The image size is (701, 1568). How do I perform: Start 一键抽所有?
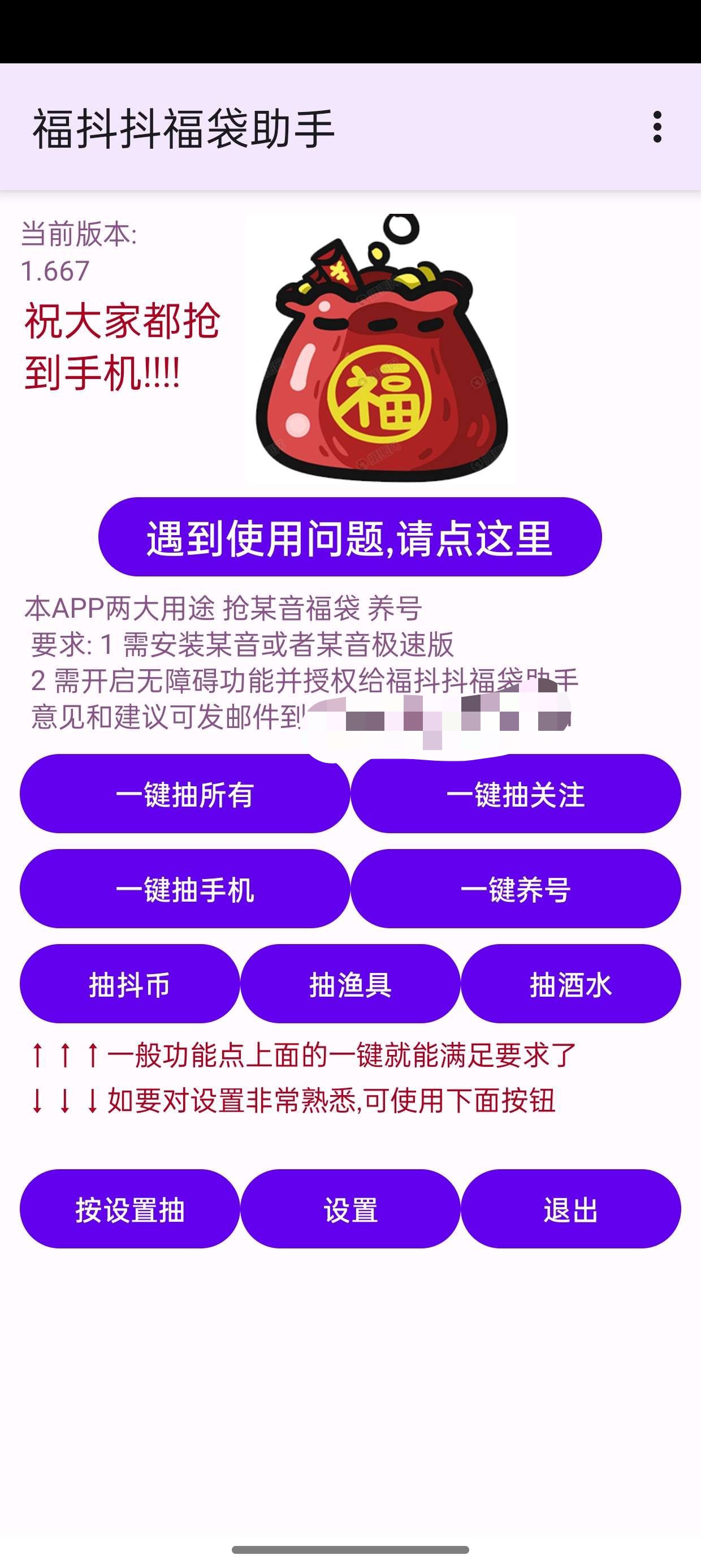(x=184, y=794)
